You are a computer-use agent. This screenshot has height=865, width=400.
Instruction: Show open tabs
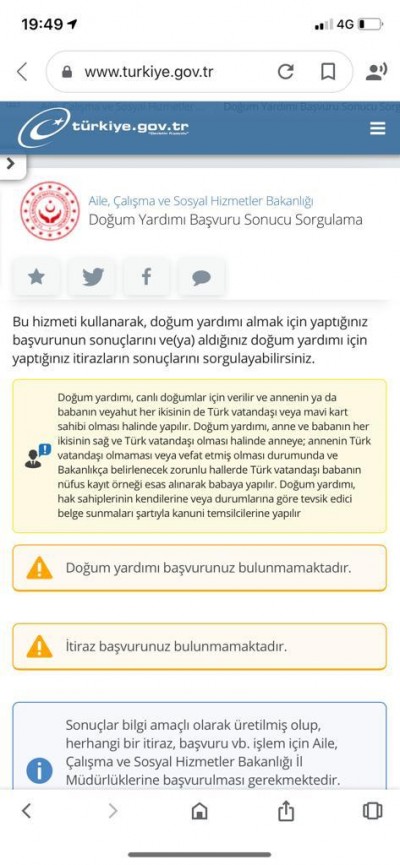(x=372, y=810)
